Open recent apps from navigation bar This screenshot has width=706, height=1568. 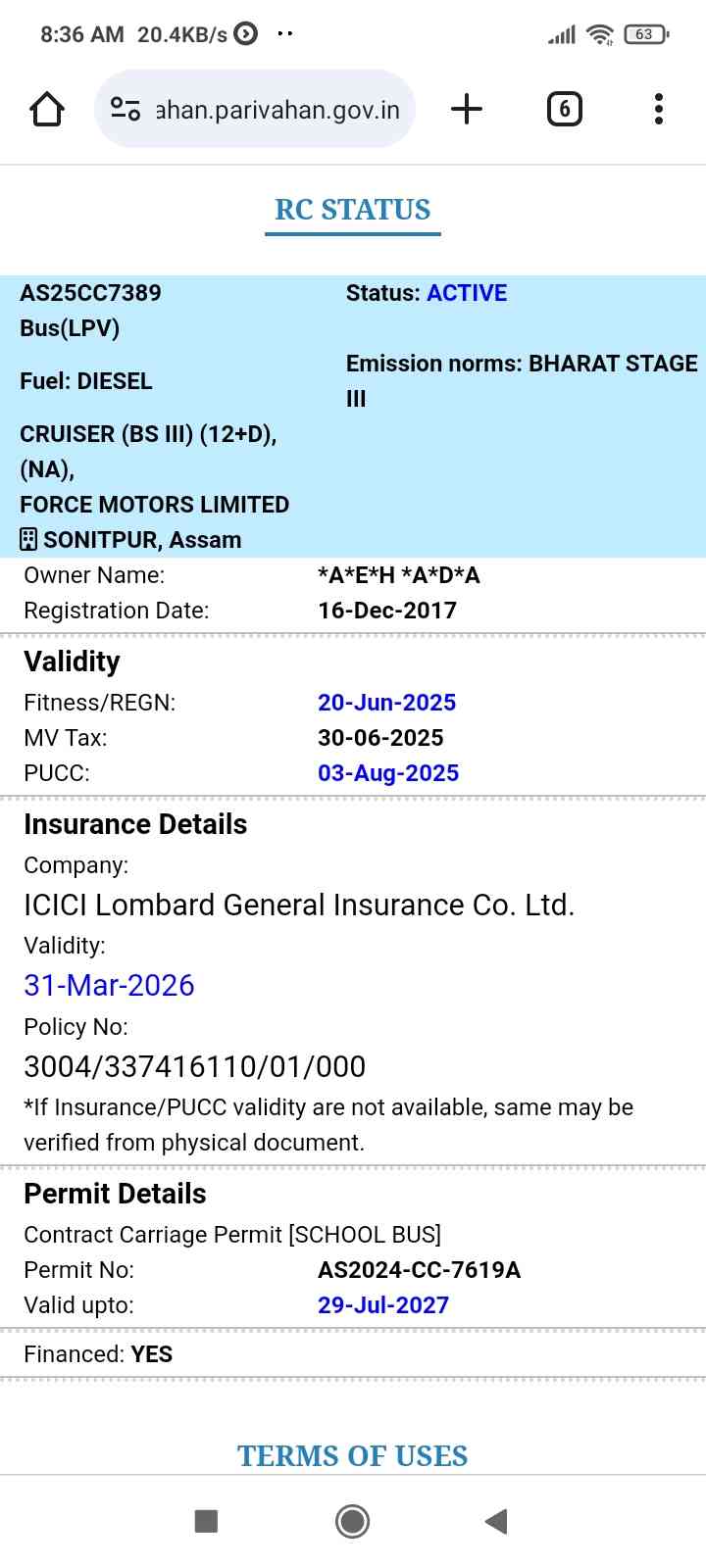click(206, 1521)
